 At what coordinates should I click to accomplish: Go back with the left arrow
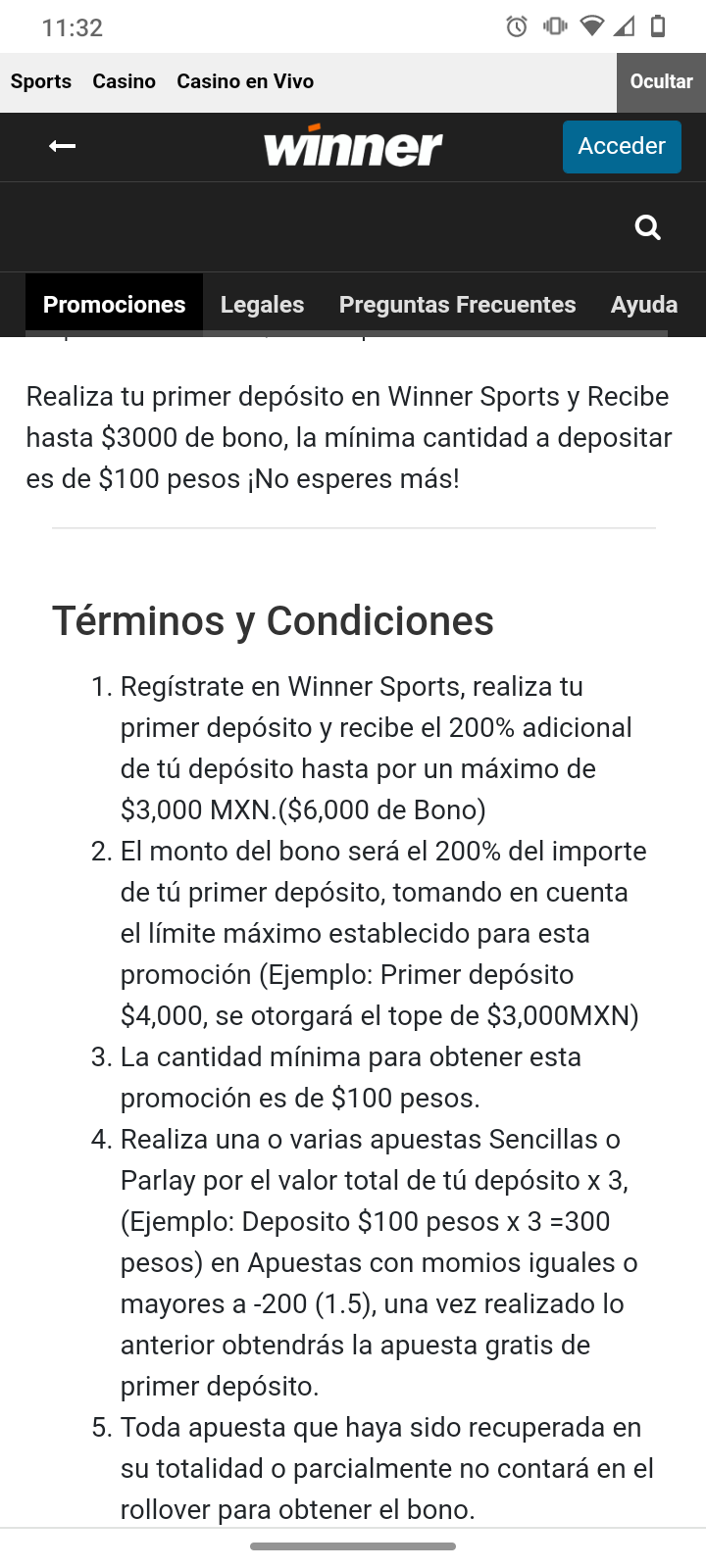62,146
